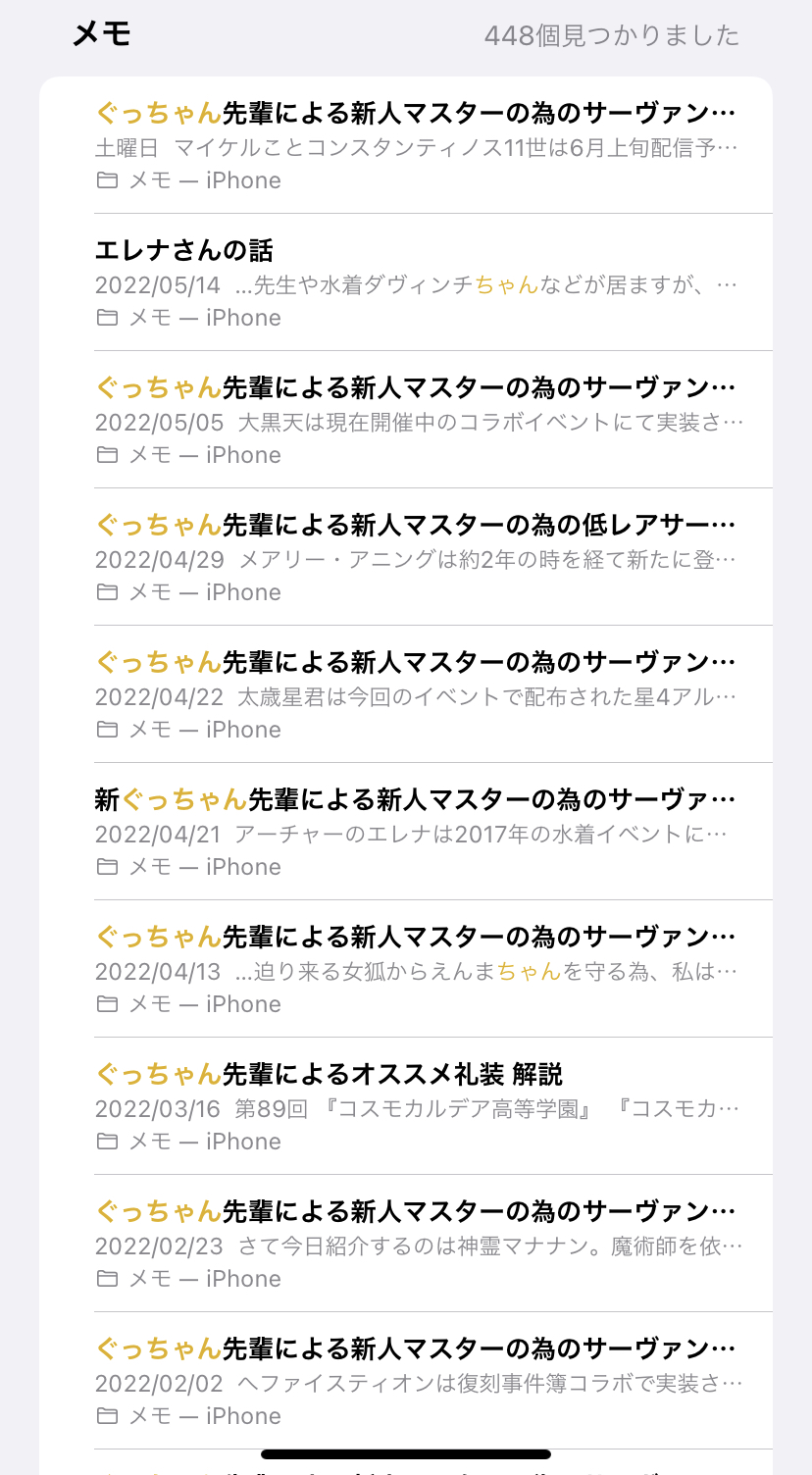Select the 2022/04/29 メアリー・アニング note
The height and width of the screenshot is (1475, 812).
(416, 557)
